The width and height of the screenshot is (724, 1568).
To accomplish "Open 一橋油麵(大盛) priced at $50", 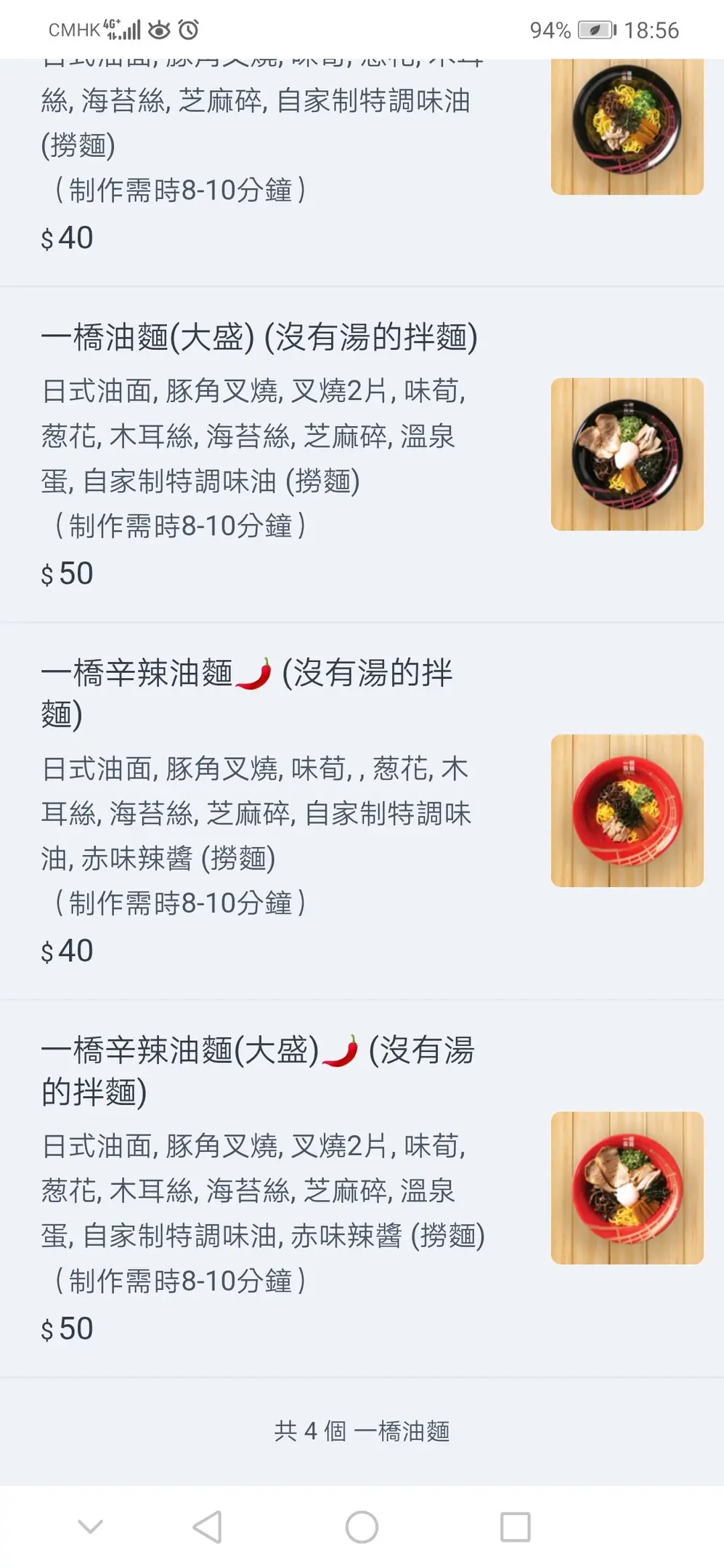I will coord(259,338).
